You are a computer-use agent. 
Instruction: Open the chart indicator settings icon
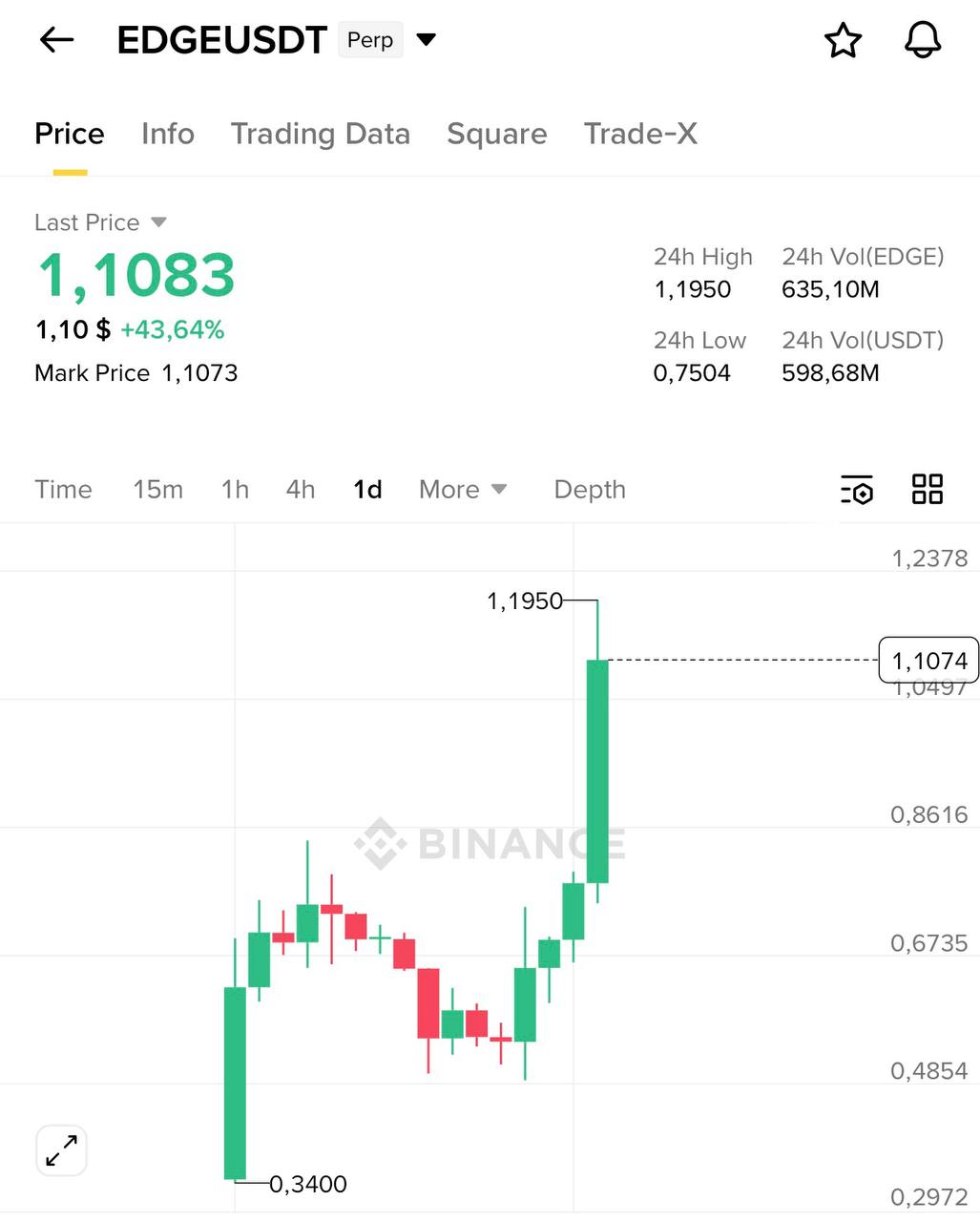pos(856,490)
